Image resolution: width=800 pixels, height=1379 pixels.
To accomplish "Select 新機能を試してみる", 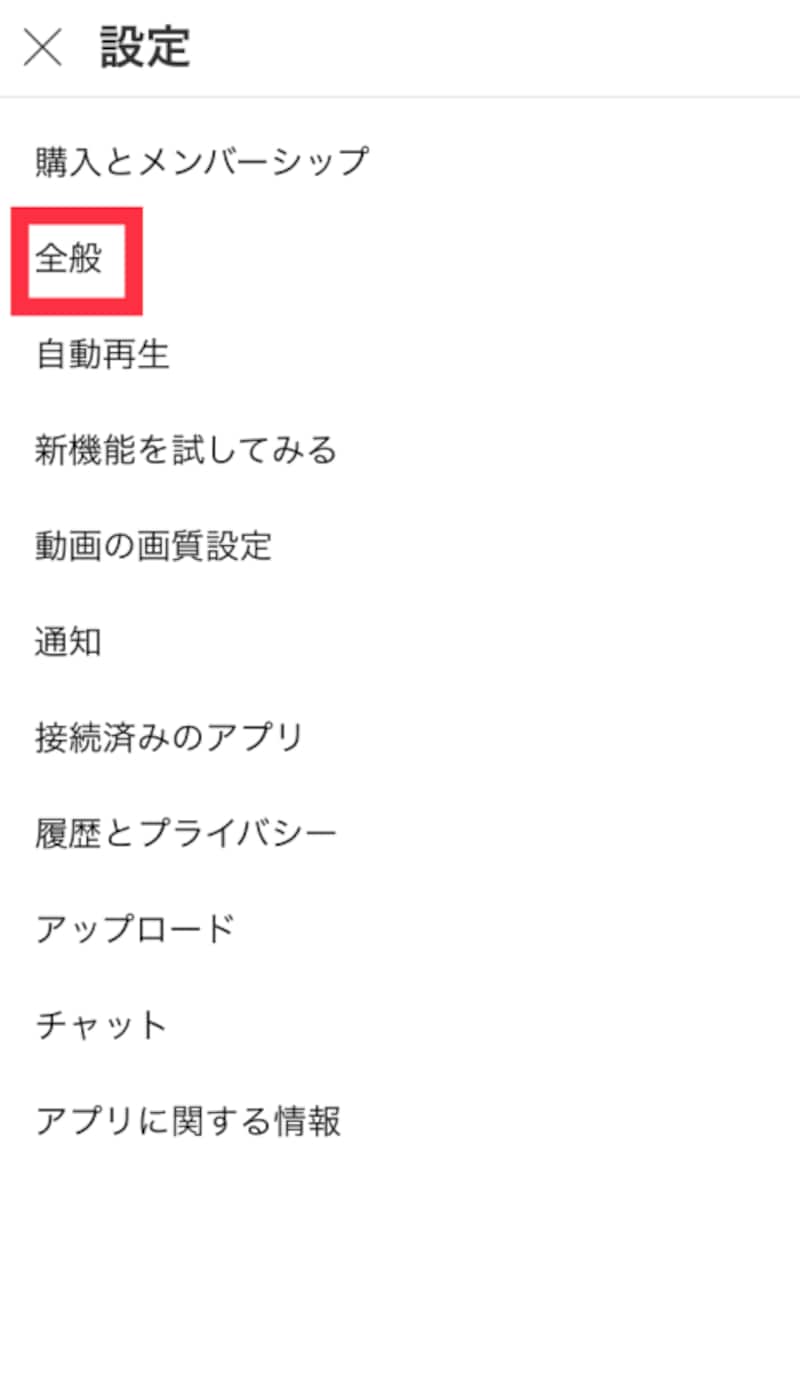I will coord(186,451).
